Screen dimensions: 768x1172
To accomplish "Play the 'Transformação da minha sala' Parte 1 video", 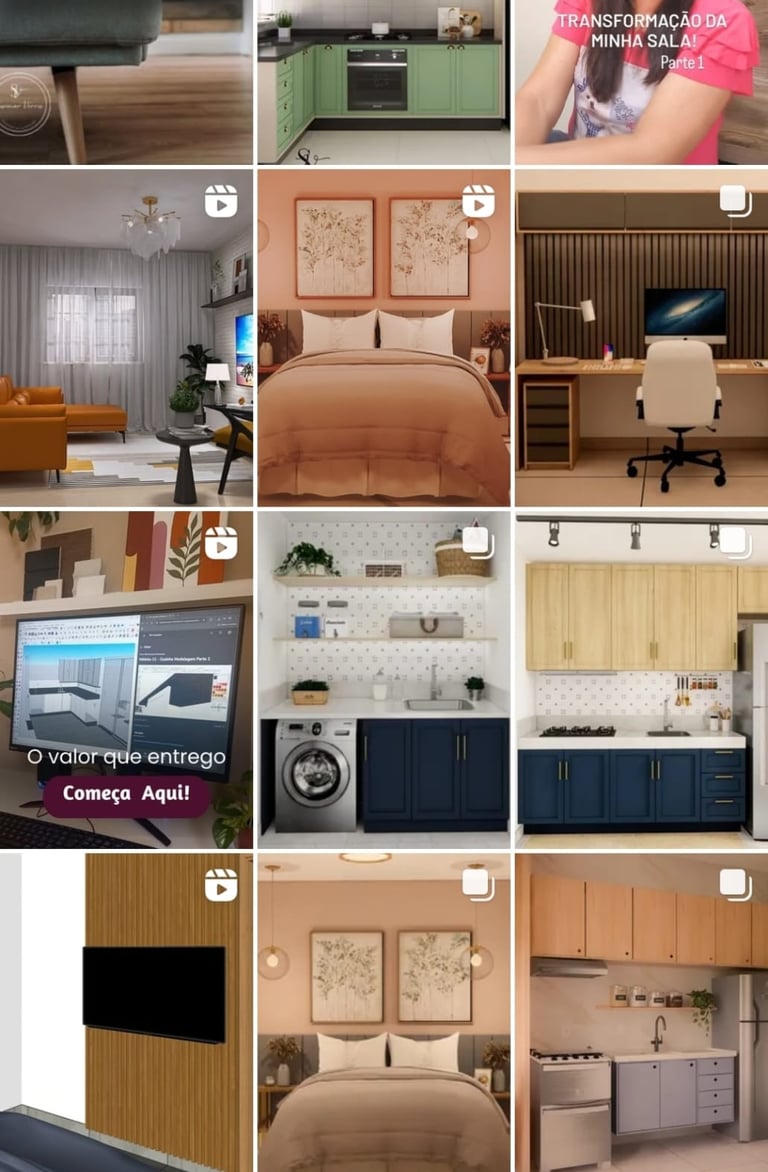I will (x=641, y=81).
